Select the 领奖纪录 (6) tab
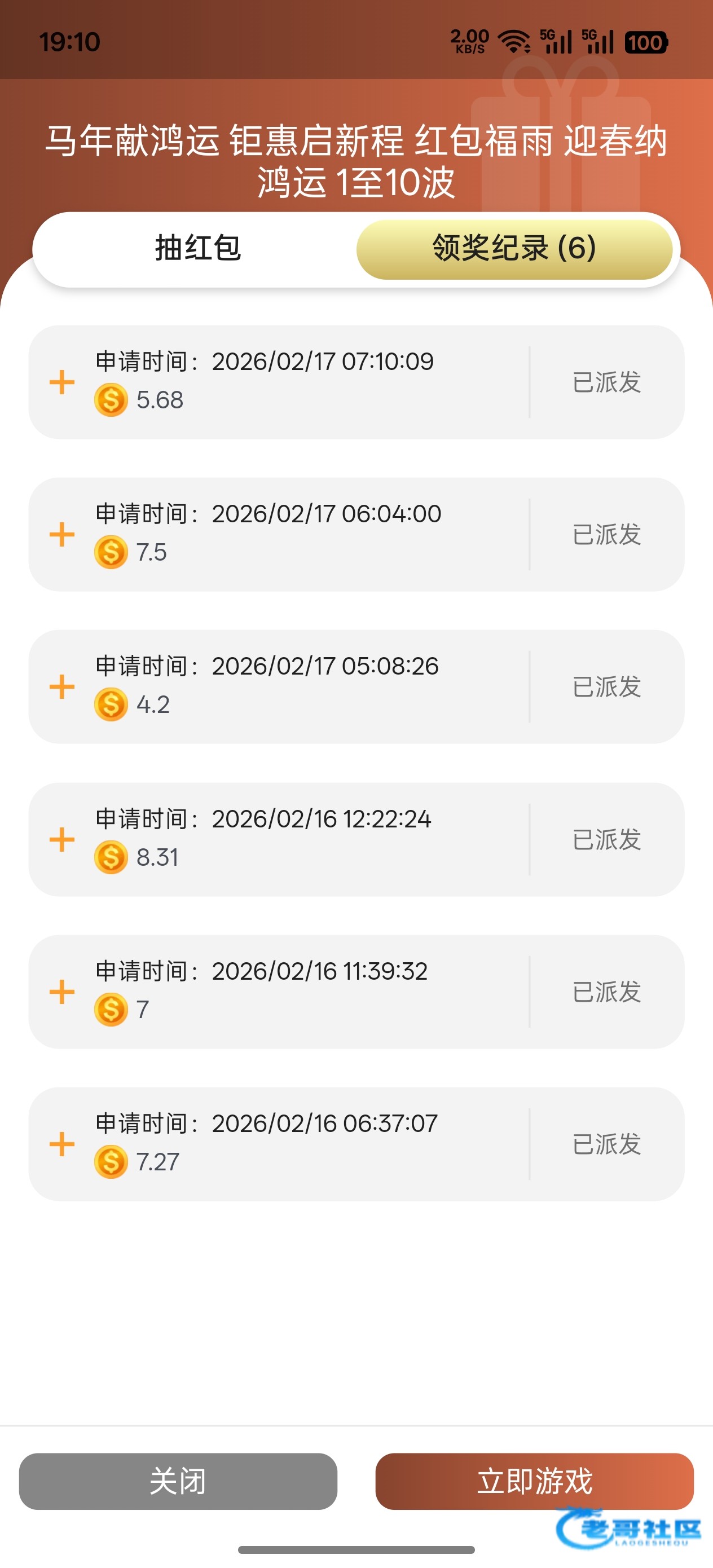713x1568 pixels. coord(514,249)
